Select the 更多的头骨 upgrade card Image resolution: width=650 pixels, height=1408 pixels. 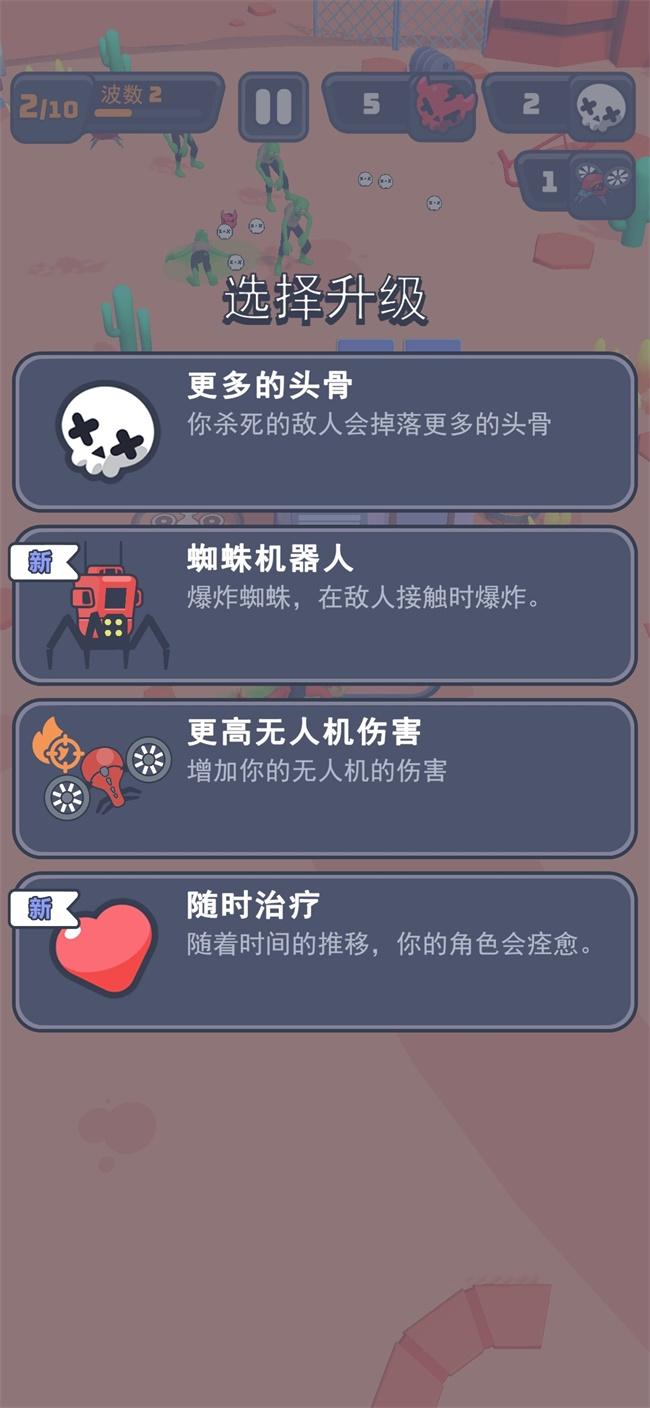coord(325,431)
